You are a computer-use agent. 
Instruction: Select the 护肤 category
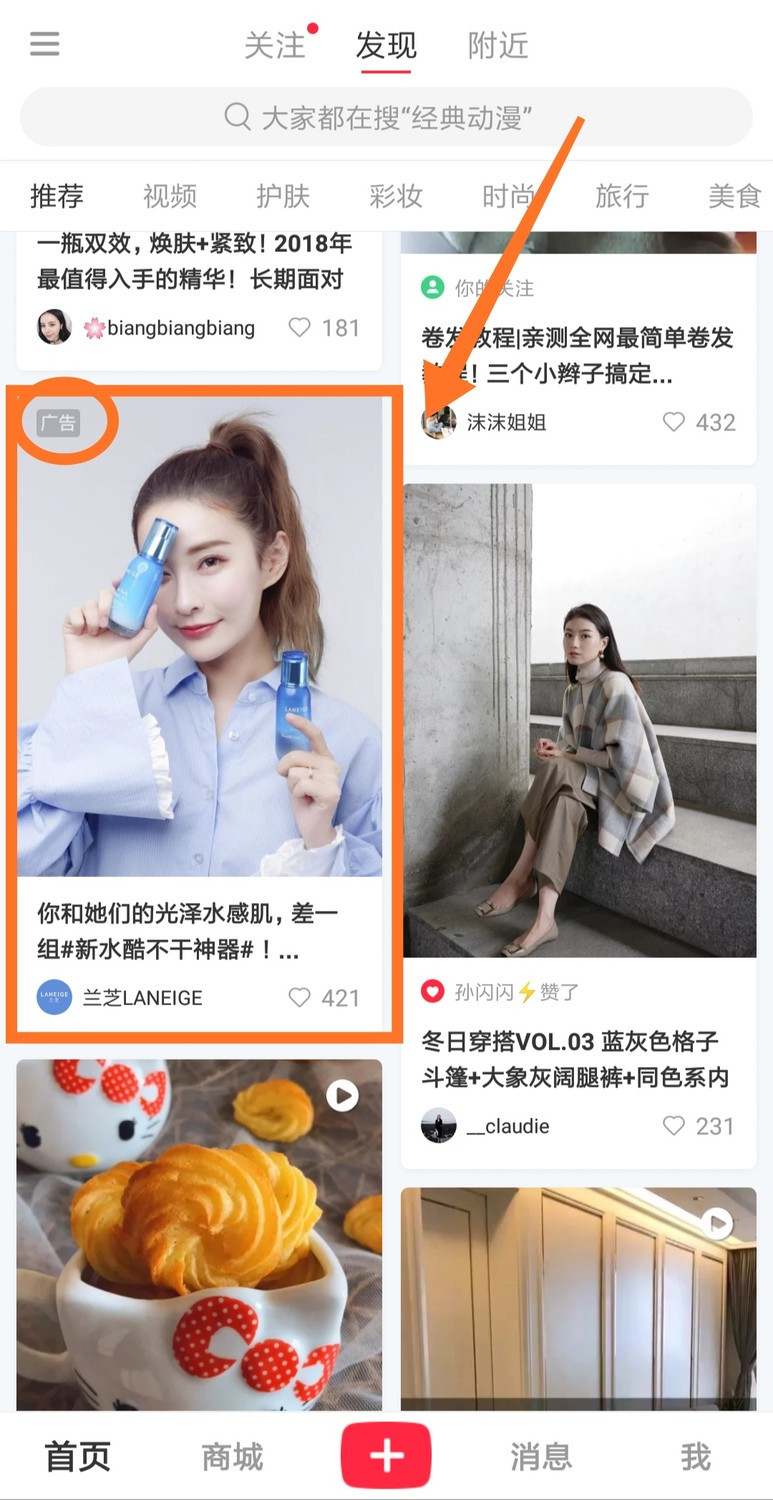283,196
